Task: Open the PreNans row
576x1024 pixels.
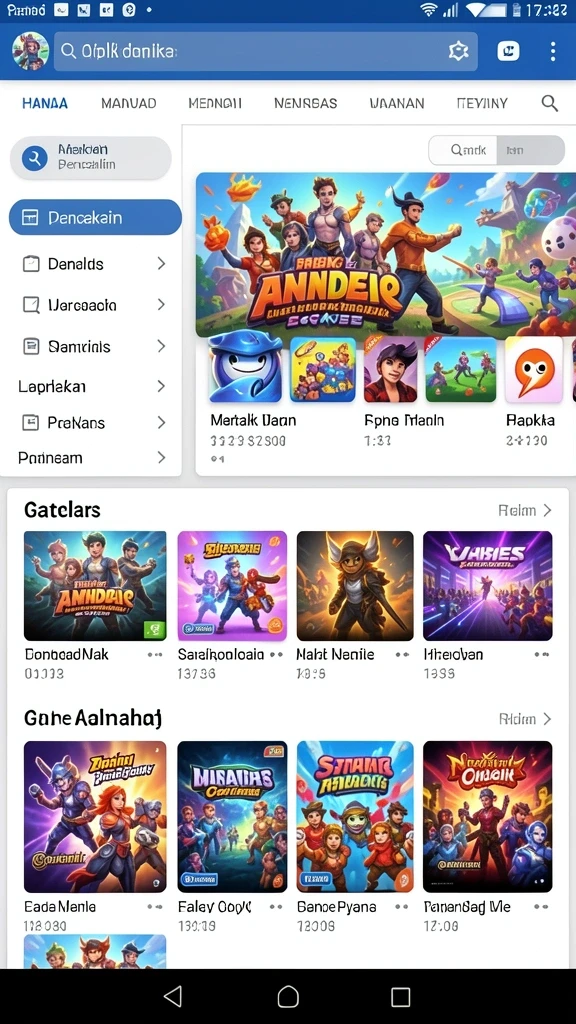Action: pyautogui.click(x=94, y=423)
